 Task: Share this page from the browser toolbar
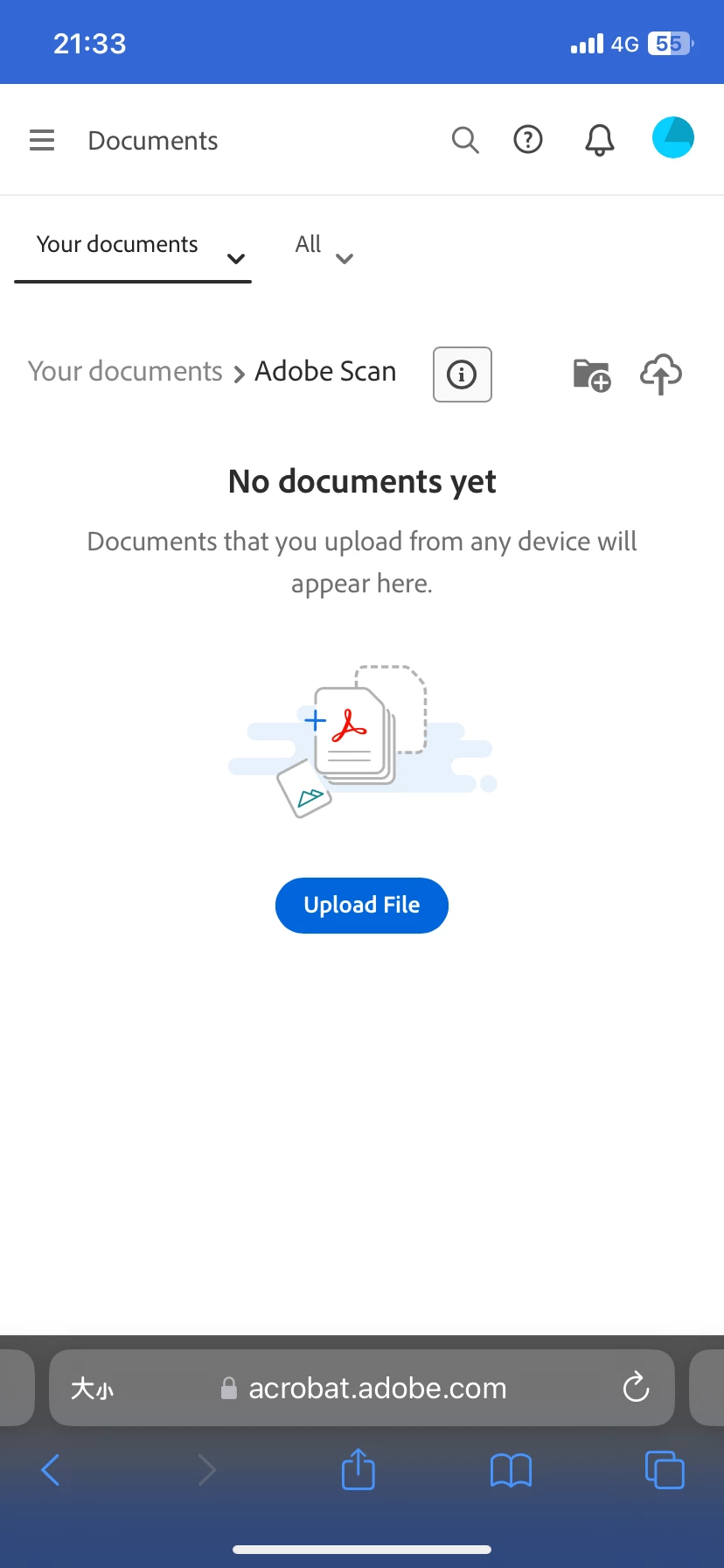click(358, 1470)
